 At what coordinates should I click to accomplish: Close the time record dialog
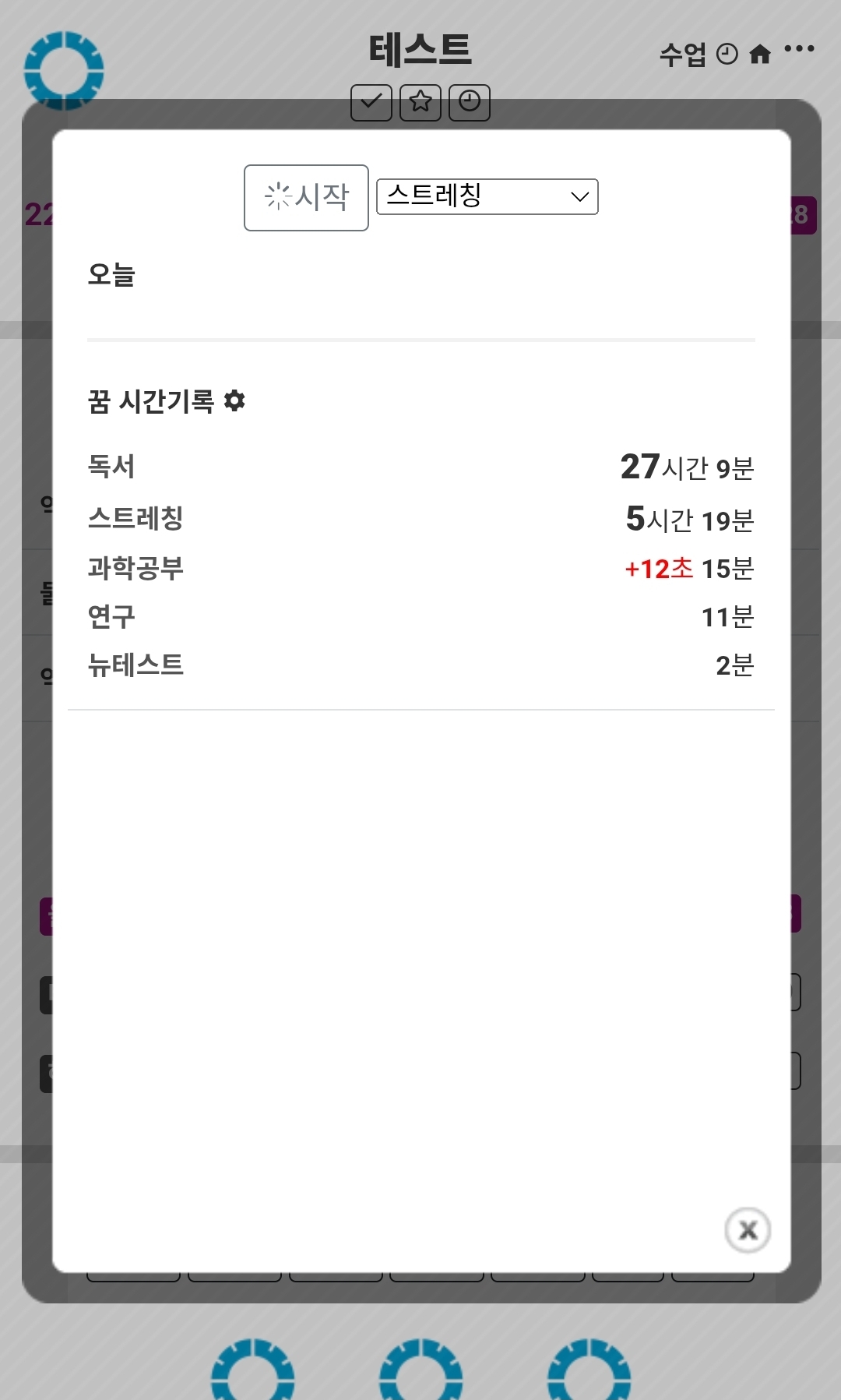(x=748, y=1230)
